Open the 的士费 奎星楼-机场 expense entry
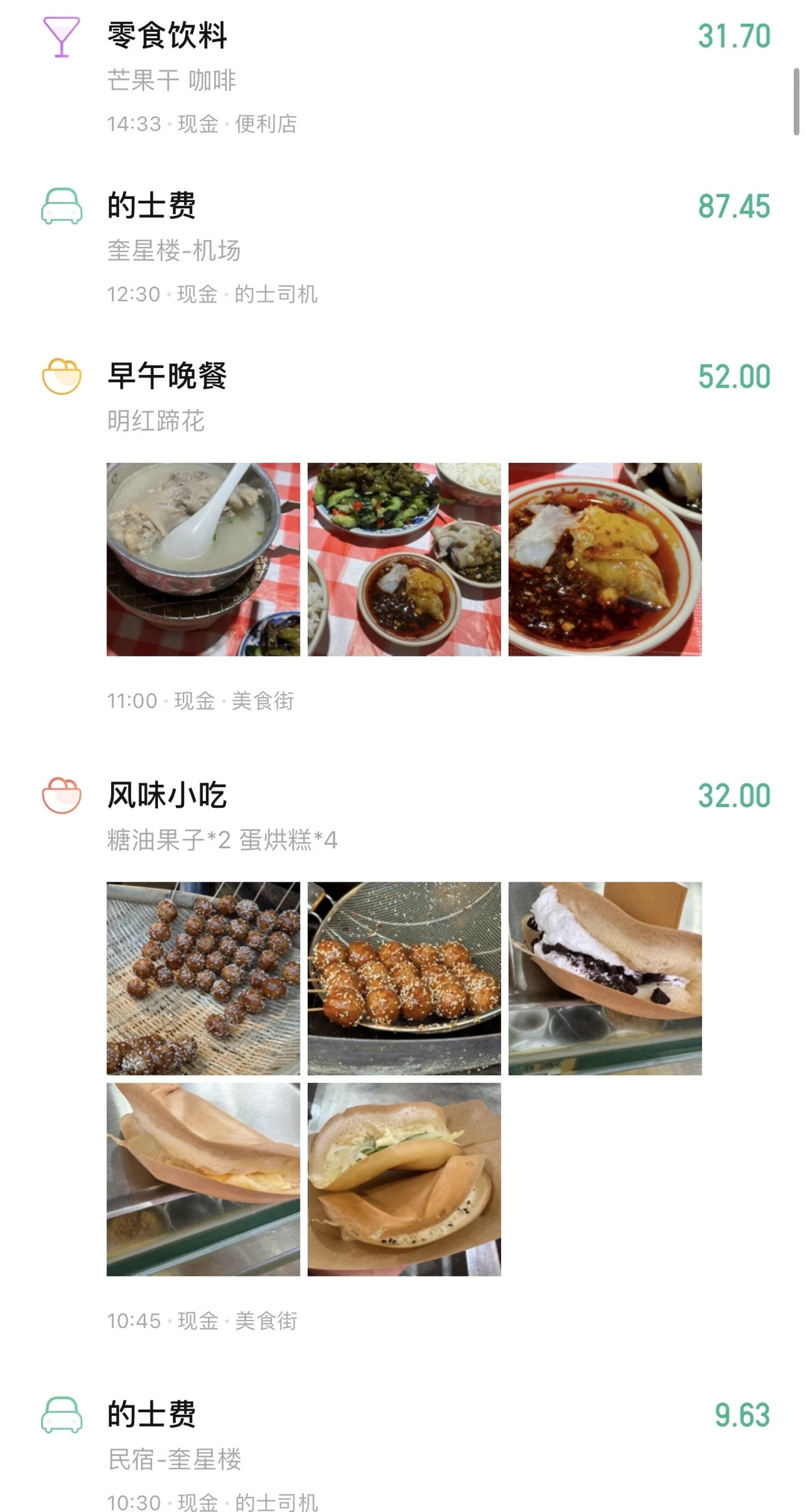805x1512 pixels. tap(151, 206)
